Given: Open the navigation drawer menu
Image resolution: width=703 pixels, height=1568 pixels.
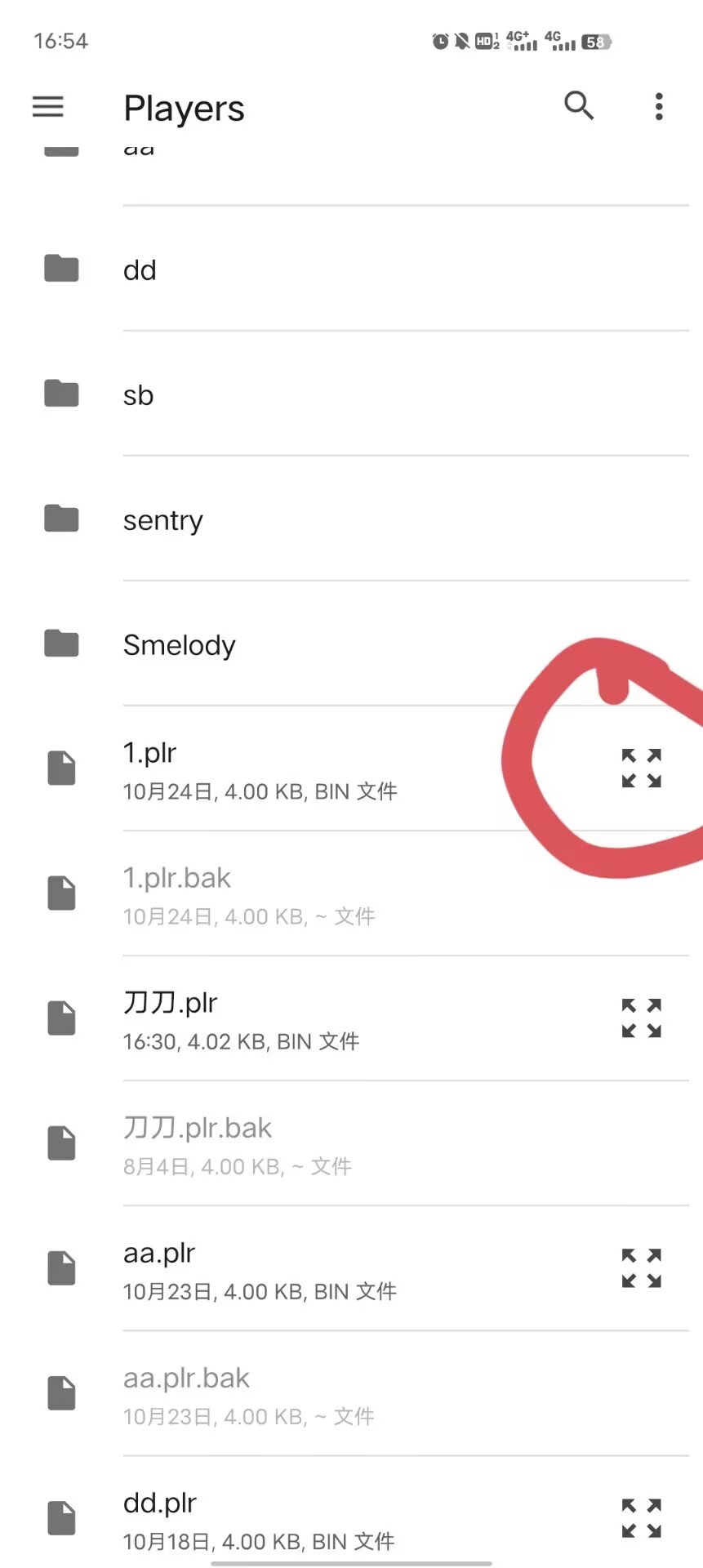Looking at the screenshot, I should 48,107.
